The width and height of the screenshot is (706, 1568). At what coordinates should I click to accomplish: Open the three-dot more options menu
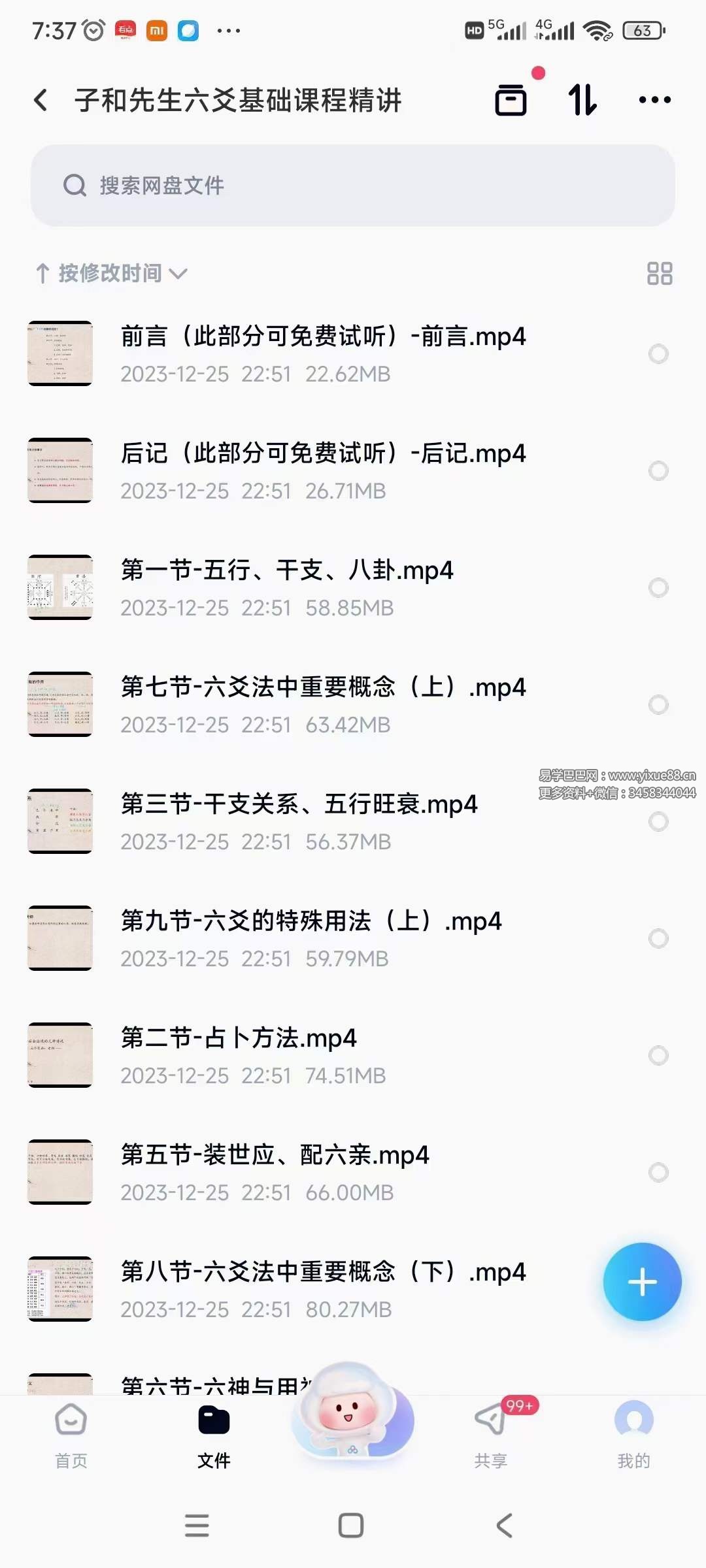click(654, 99)
